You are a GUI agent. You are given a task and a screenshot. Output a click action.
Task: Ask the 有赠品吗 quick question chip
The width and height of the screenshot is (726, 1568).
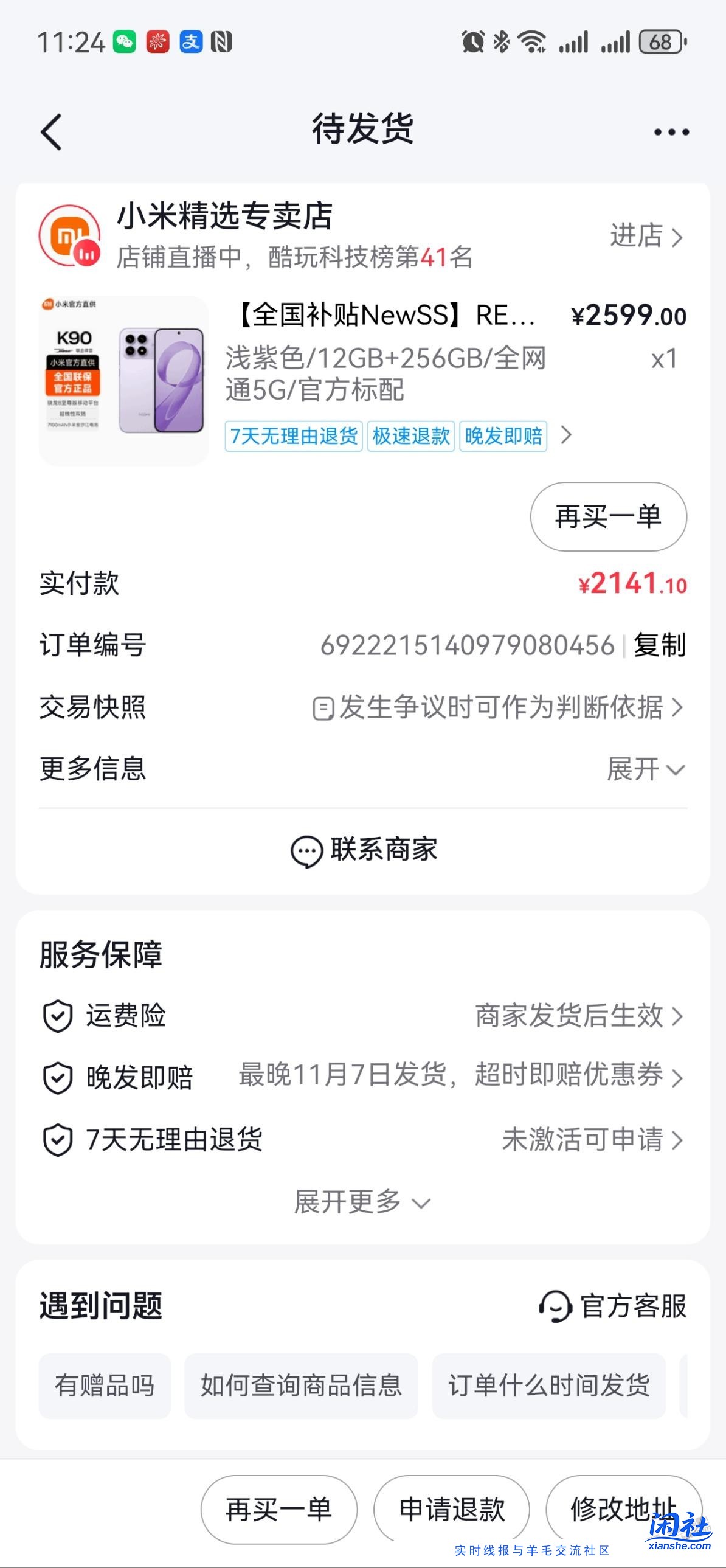(104, 1387)
